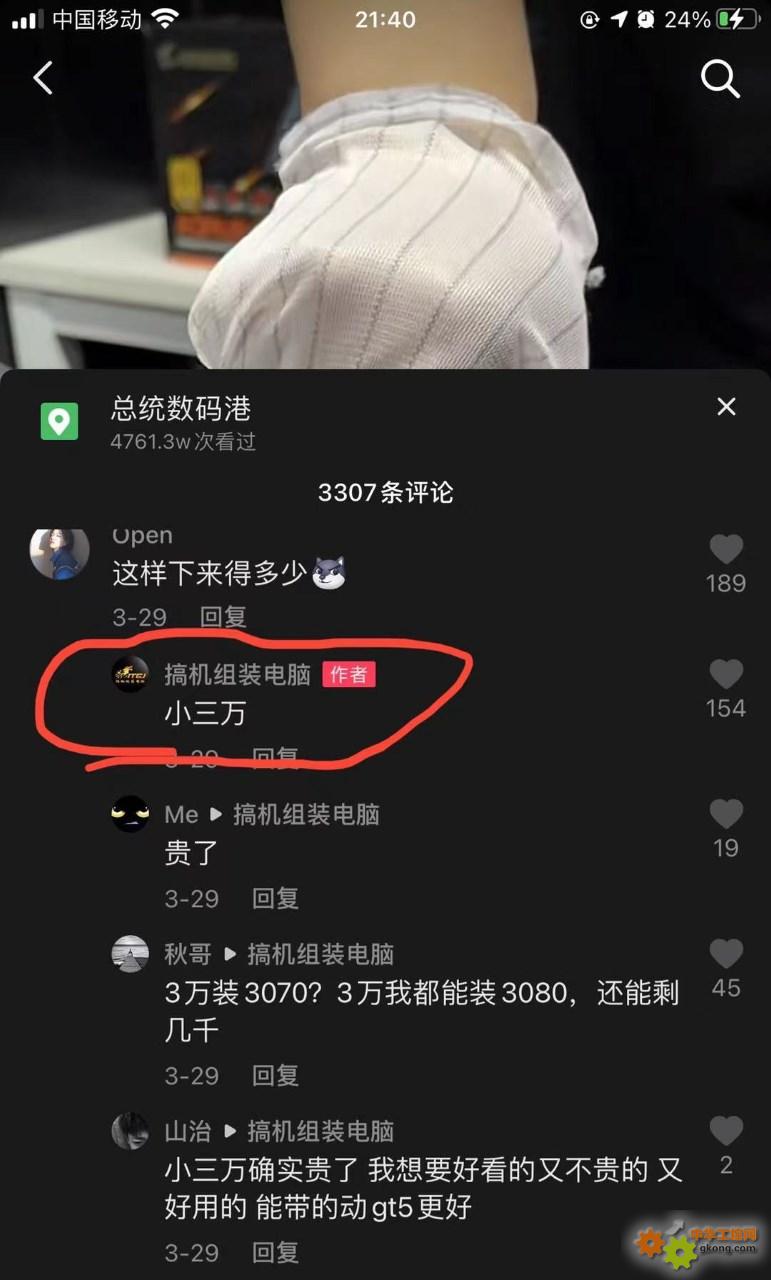Reply to 山治's comment
The width and height of the screenshot is (771, 1280).
(276, 1252)
